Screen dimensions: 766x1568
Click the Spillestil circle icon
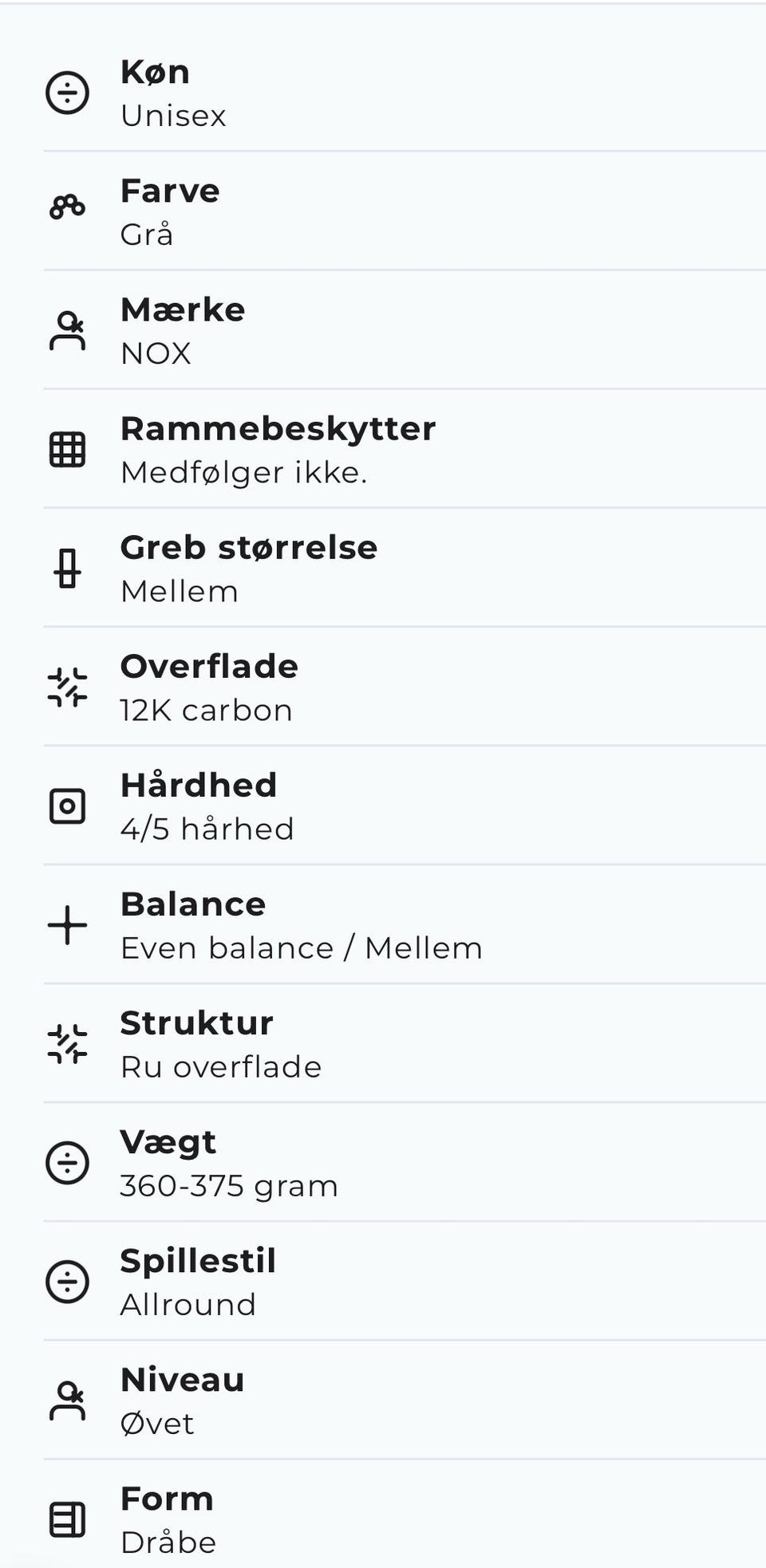[67, 1282]
